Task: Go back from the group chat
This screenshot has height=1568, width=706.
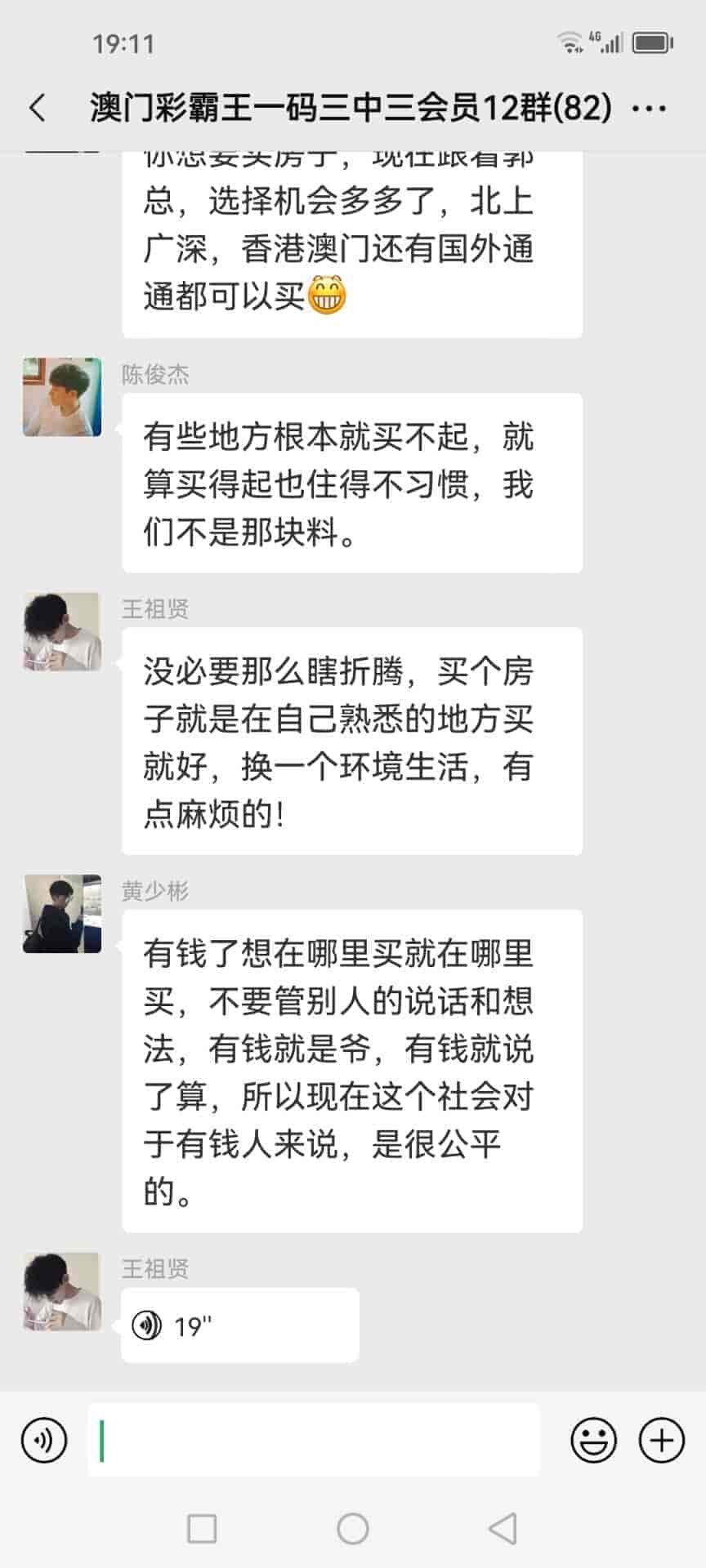Action: [38, 108]
